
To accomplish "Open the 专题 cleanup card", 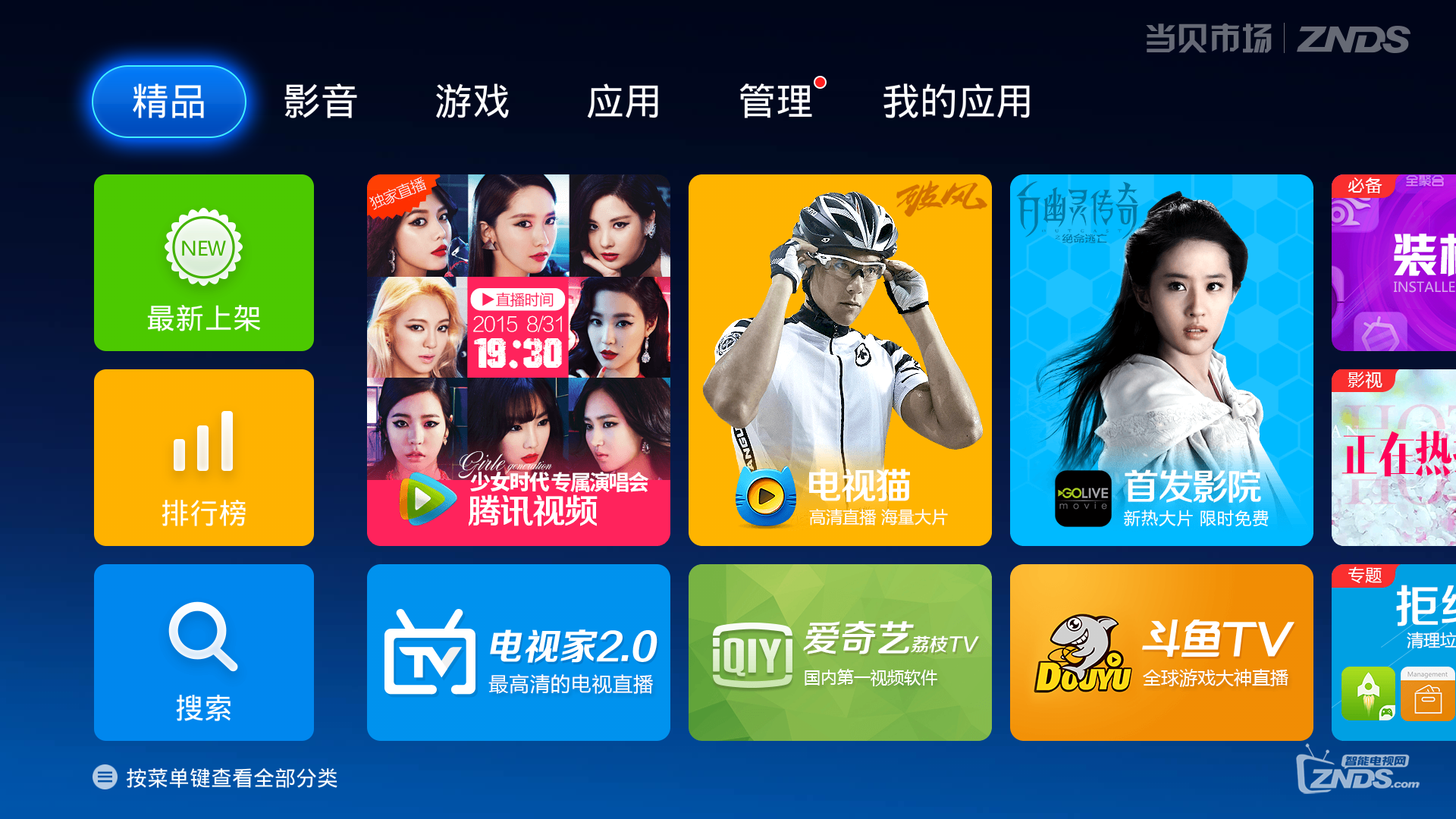I will (1394, 652).
